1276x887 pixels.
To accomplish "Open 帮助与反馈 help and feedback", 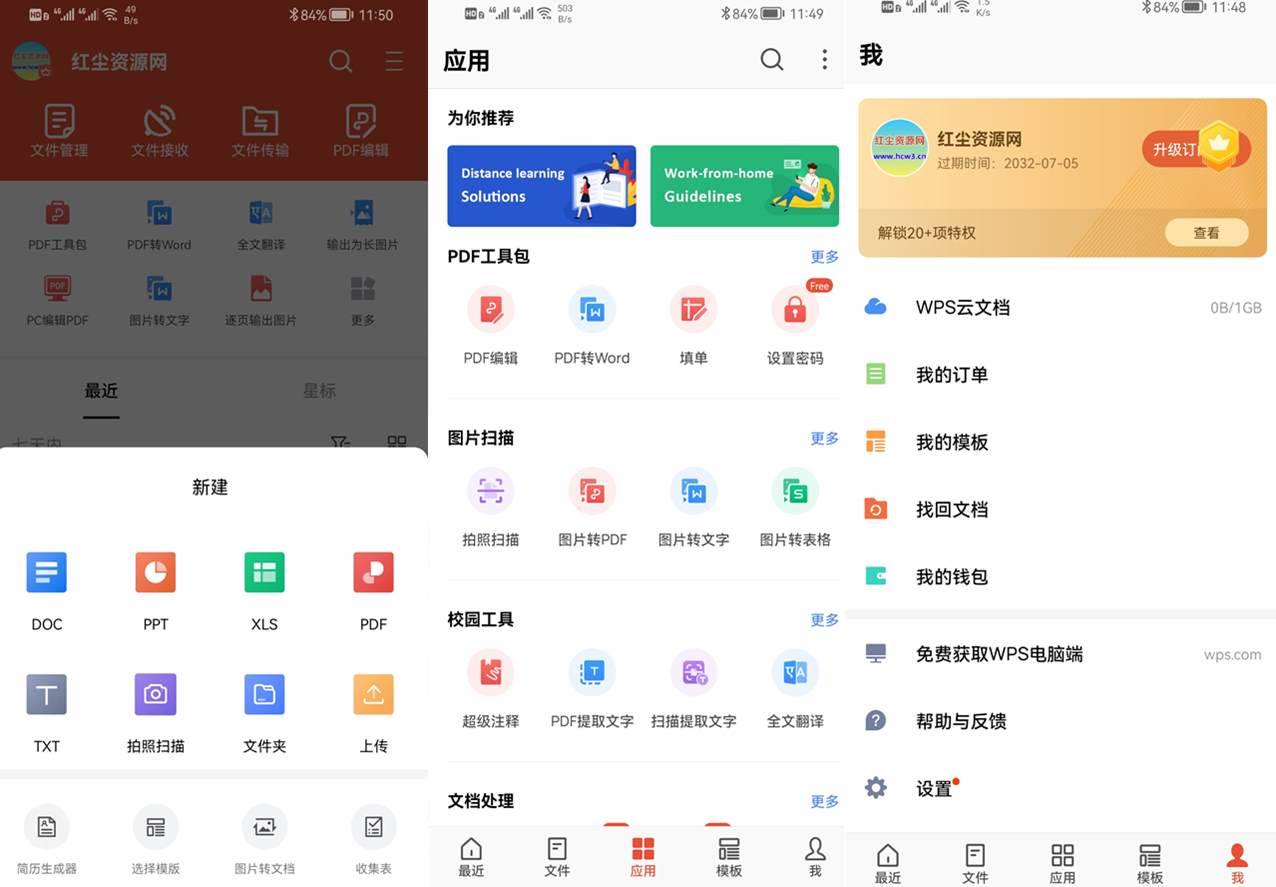I will click(960, 721).
